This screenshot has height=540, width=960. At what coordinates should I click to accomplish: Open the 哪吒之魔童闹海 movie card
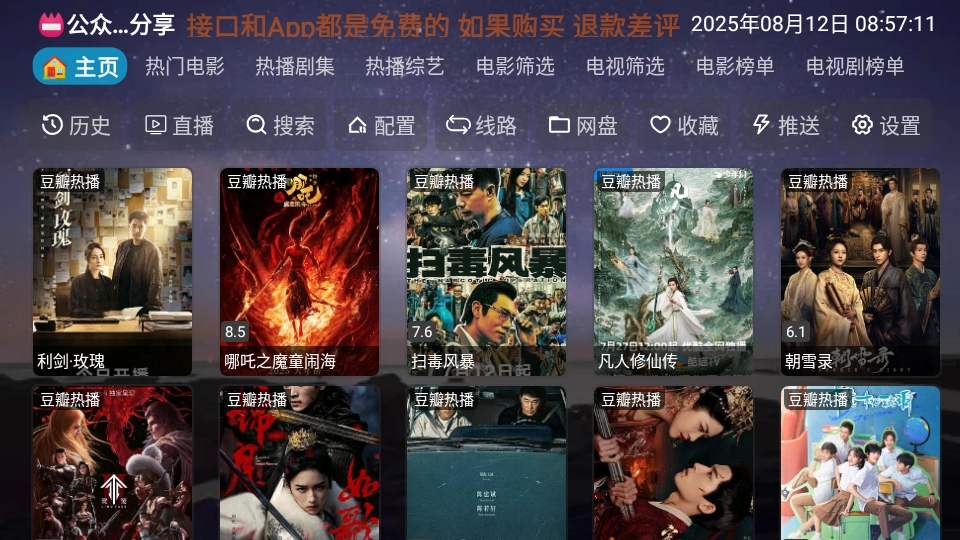pos(299,270)
